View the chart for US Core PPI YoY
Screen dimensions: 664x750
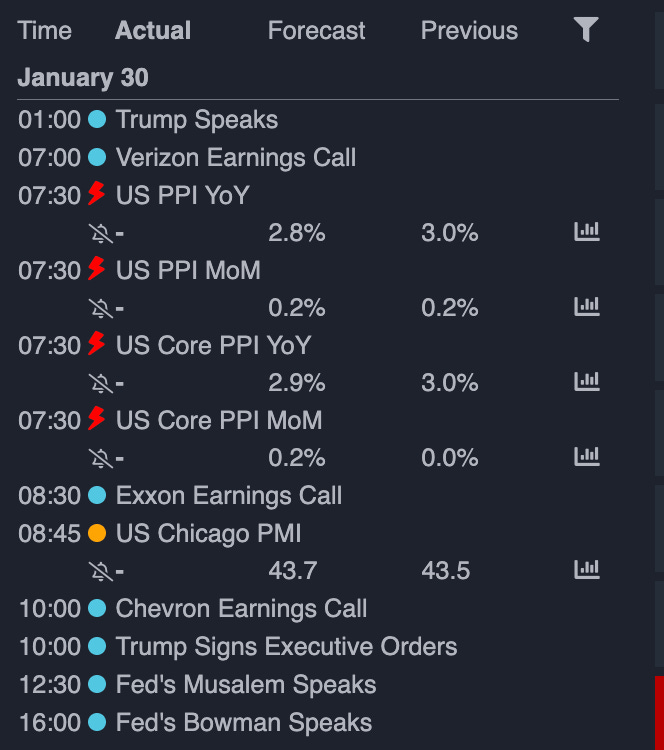pyautogui.click(x=587, y=382)
